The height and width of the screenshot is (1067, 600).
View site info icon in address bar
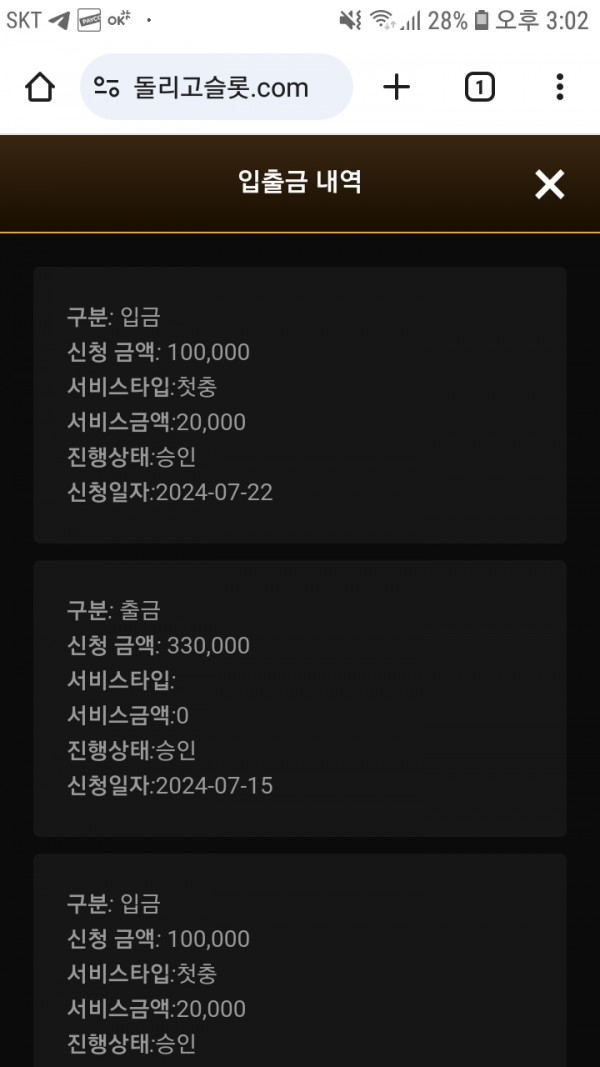click(x=107, y=87)
